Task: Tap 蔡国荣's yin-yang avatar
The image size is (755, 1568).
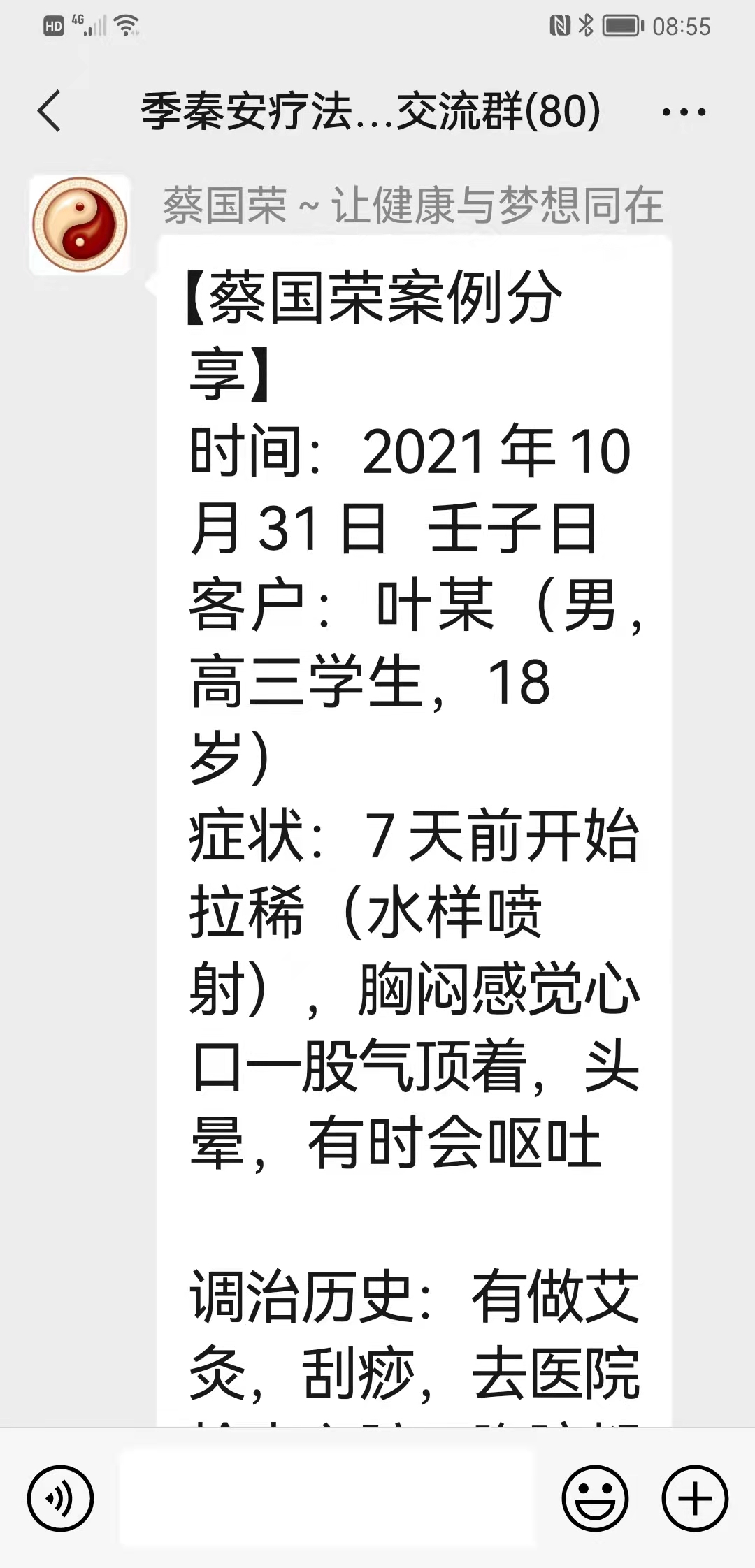Action: tap(80, 224)
